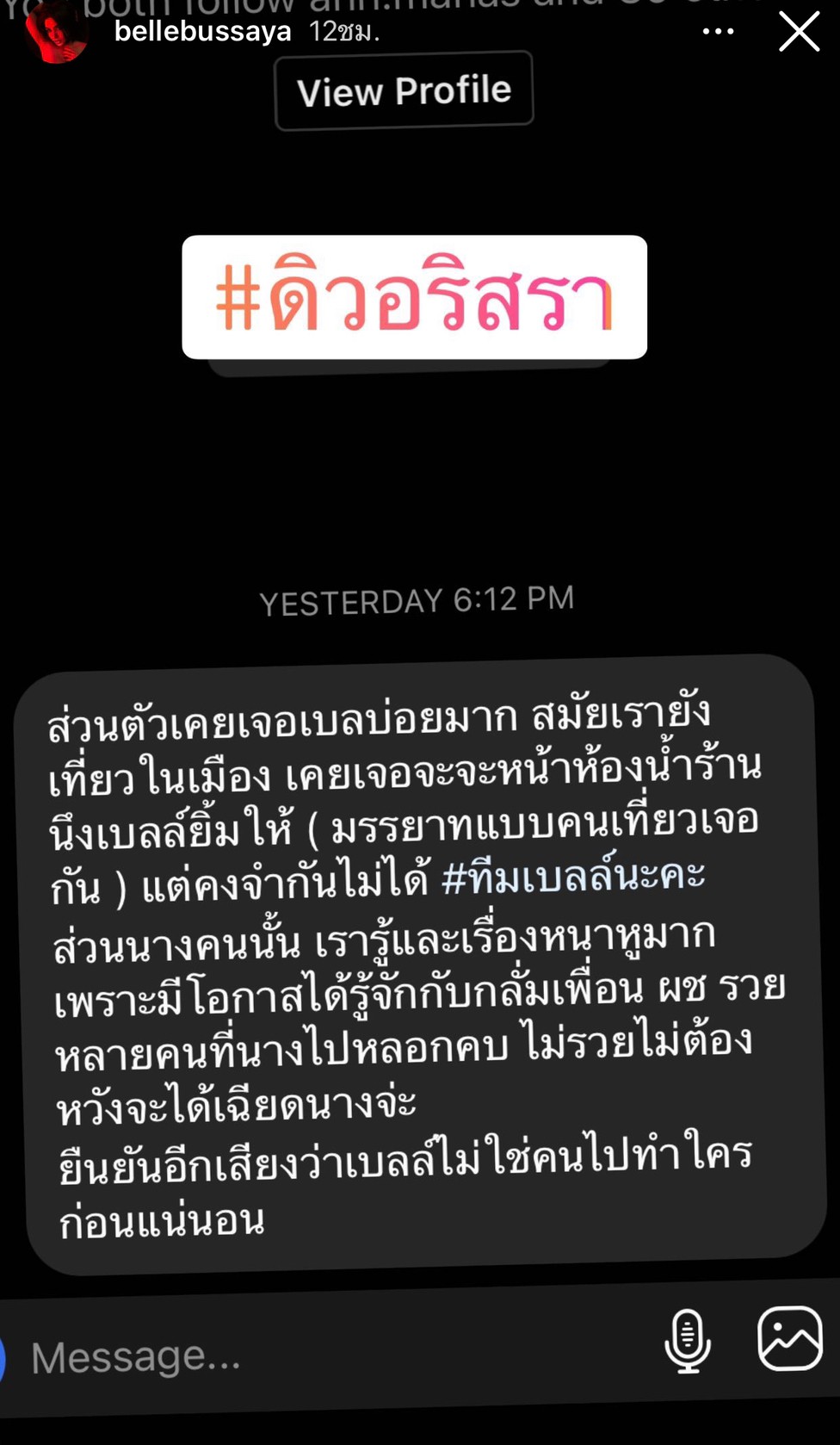Tap bellebussaya's profile picture
Screen dimensions: 840x1445
56,33
